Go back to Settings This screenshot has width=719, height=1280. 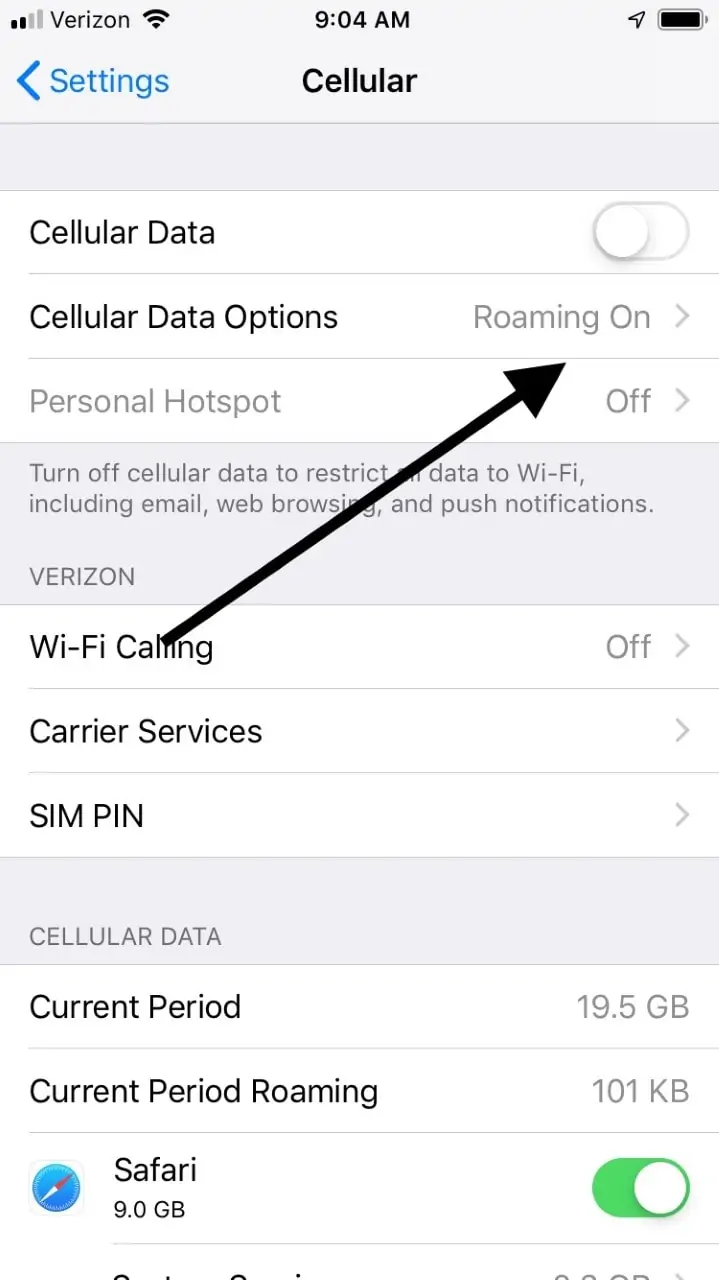pyautogui.click(x=93, y=81)
